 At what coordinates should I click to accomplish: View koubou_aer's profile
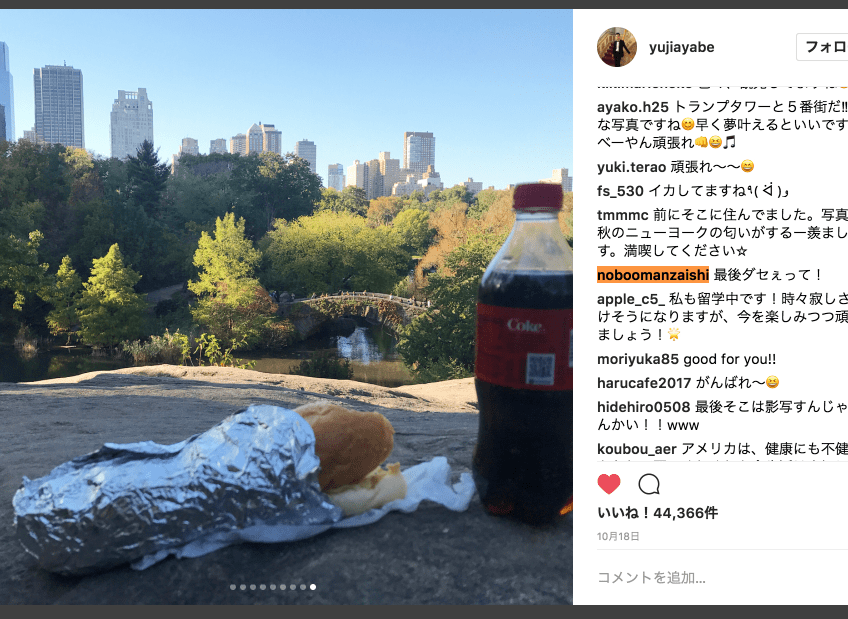[x=637, y=449]
